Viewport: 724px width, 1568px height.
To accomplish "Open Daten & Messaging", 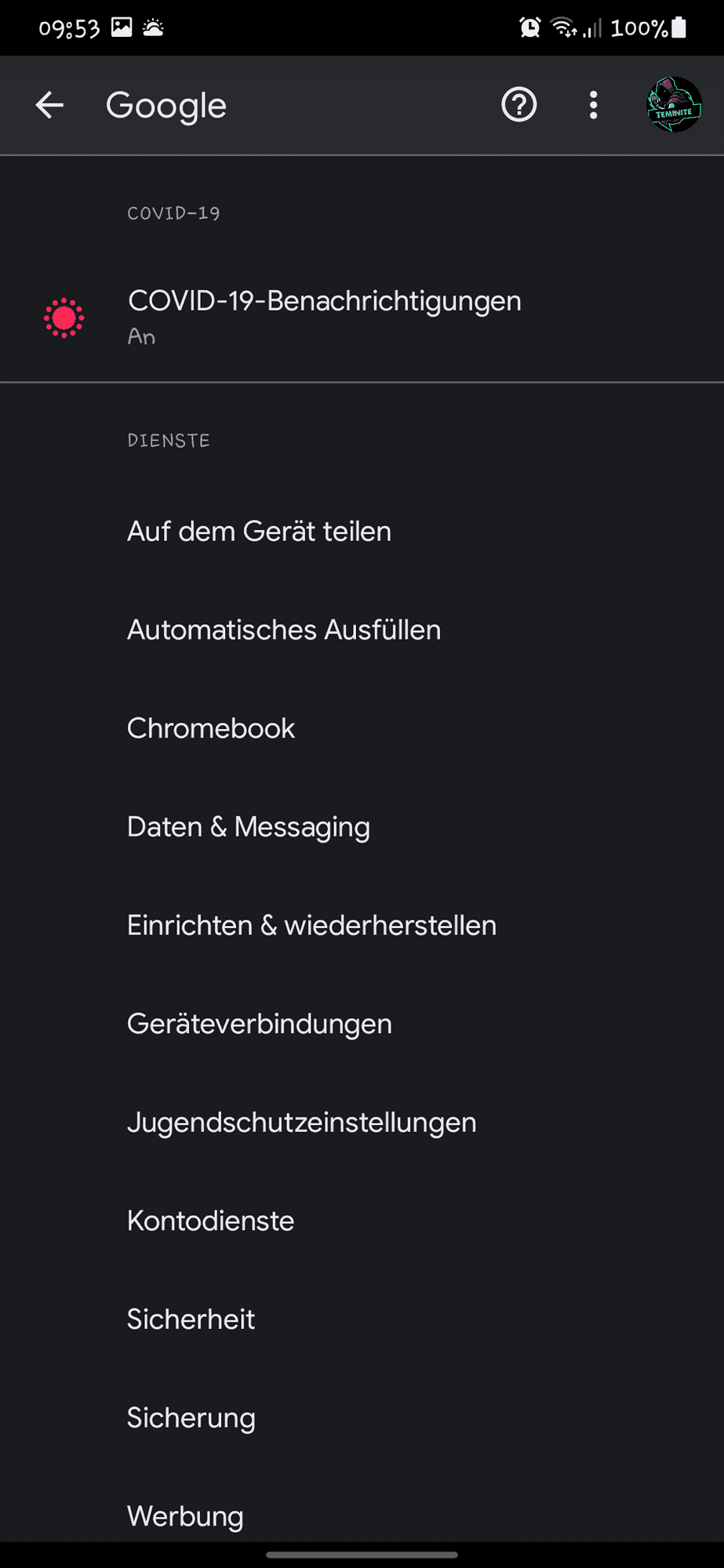I will [x=249, y=827].
